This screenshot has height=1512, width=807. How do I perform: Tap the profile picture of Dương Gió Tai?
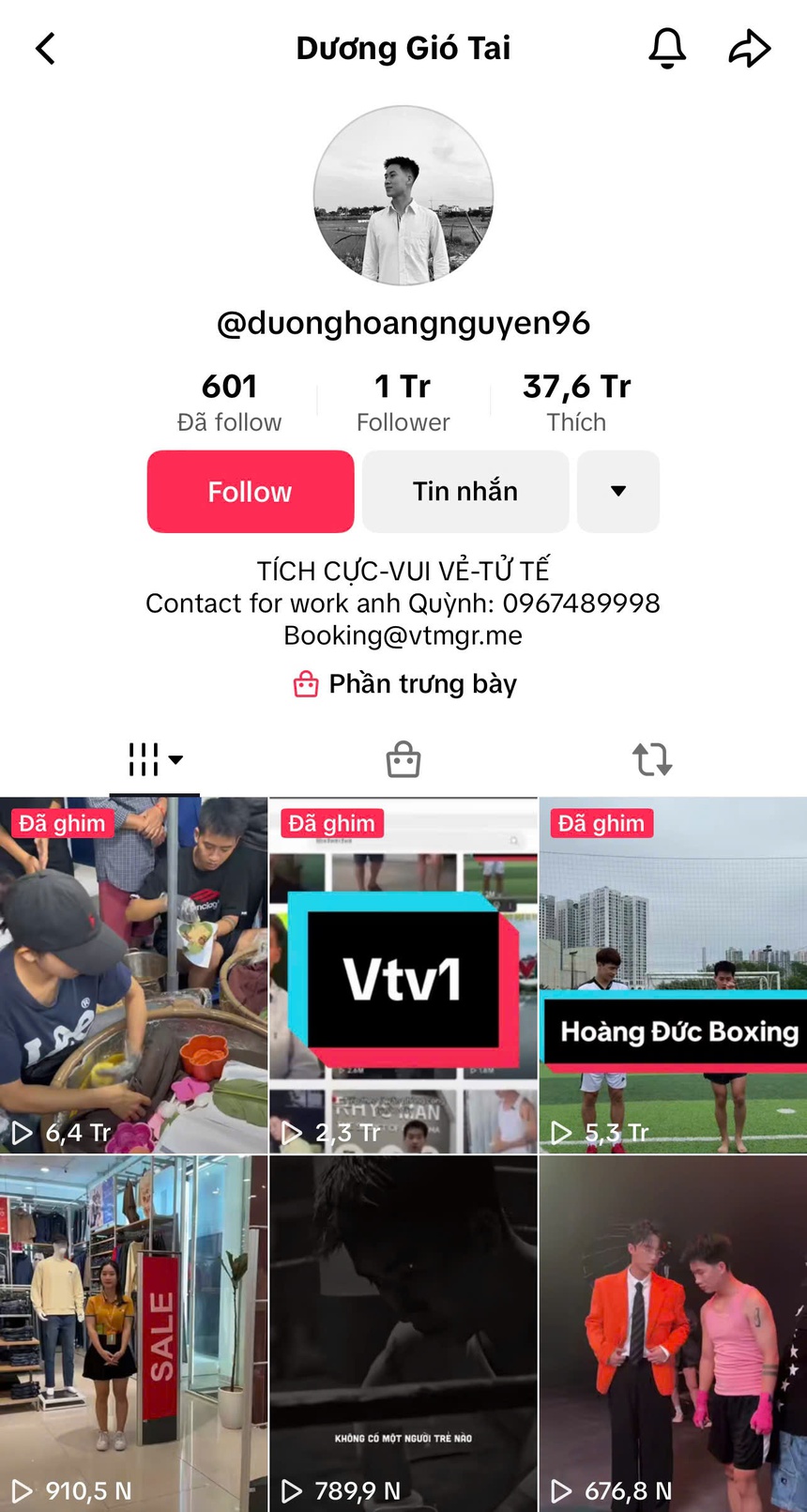(x=403, y=195)
